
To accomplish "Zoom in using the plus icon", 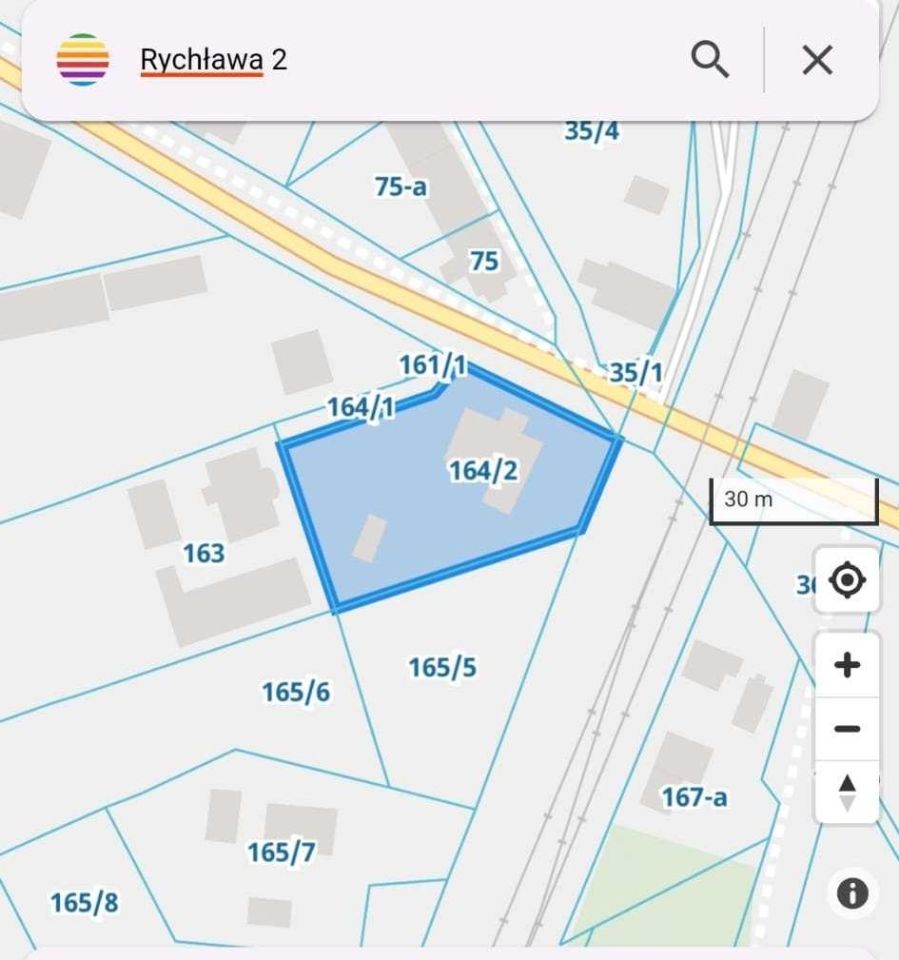I will (847, 663).
